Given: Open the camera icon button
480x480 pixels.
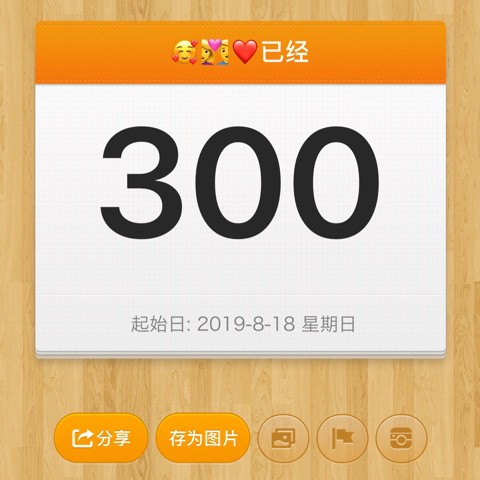Looking at the screenshot, I should tap(401, 438).
